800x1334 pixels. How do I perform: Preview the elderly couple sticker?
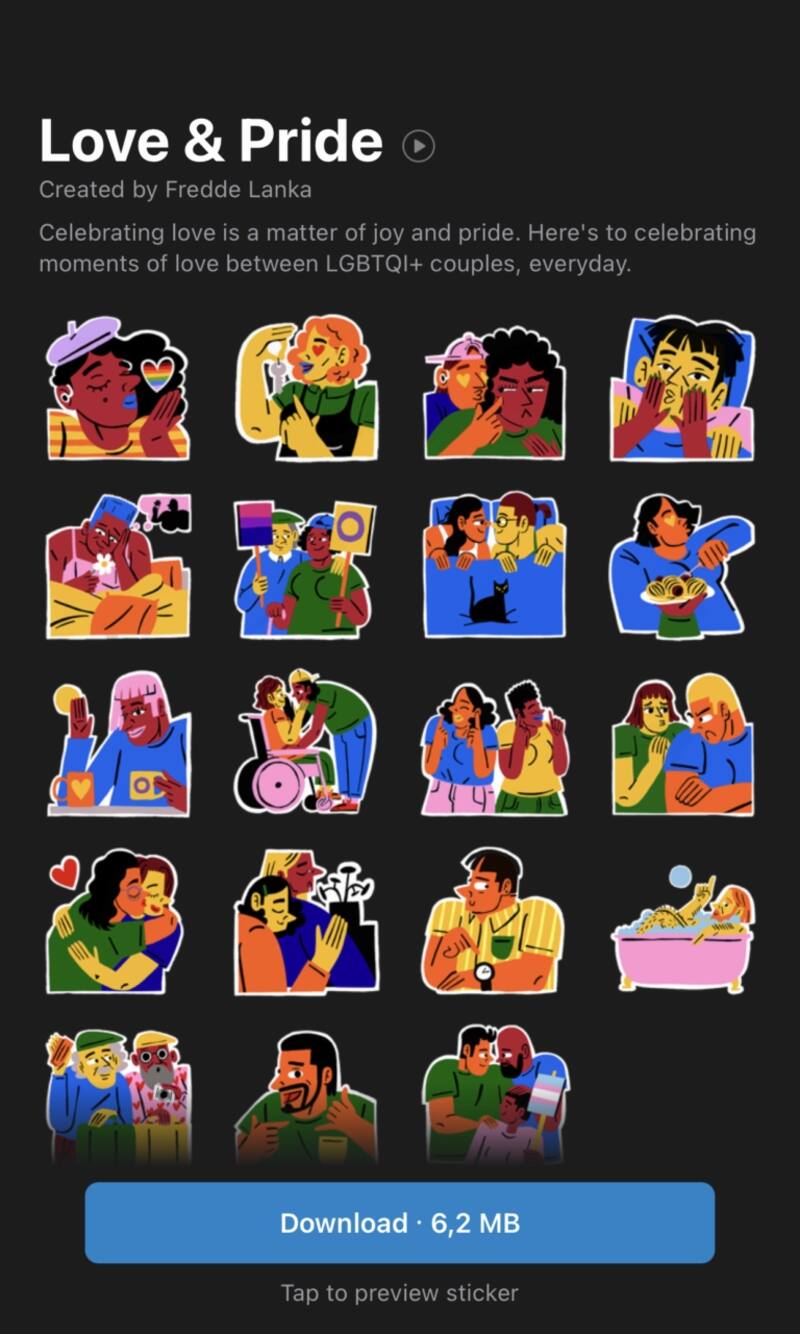click(117, 1095)
